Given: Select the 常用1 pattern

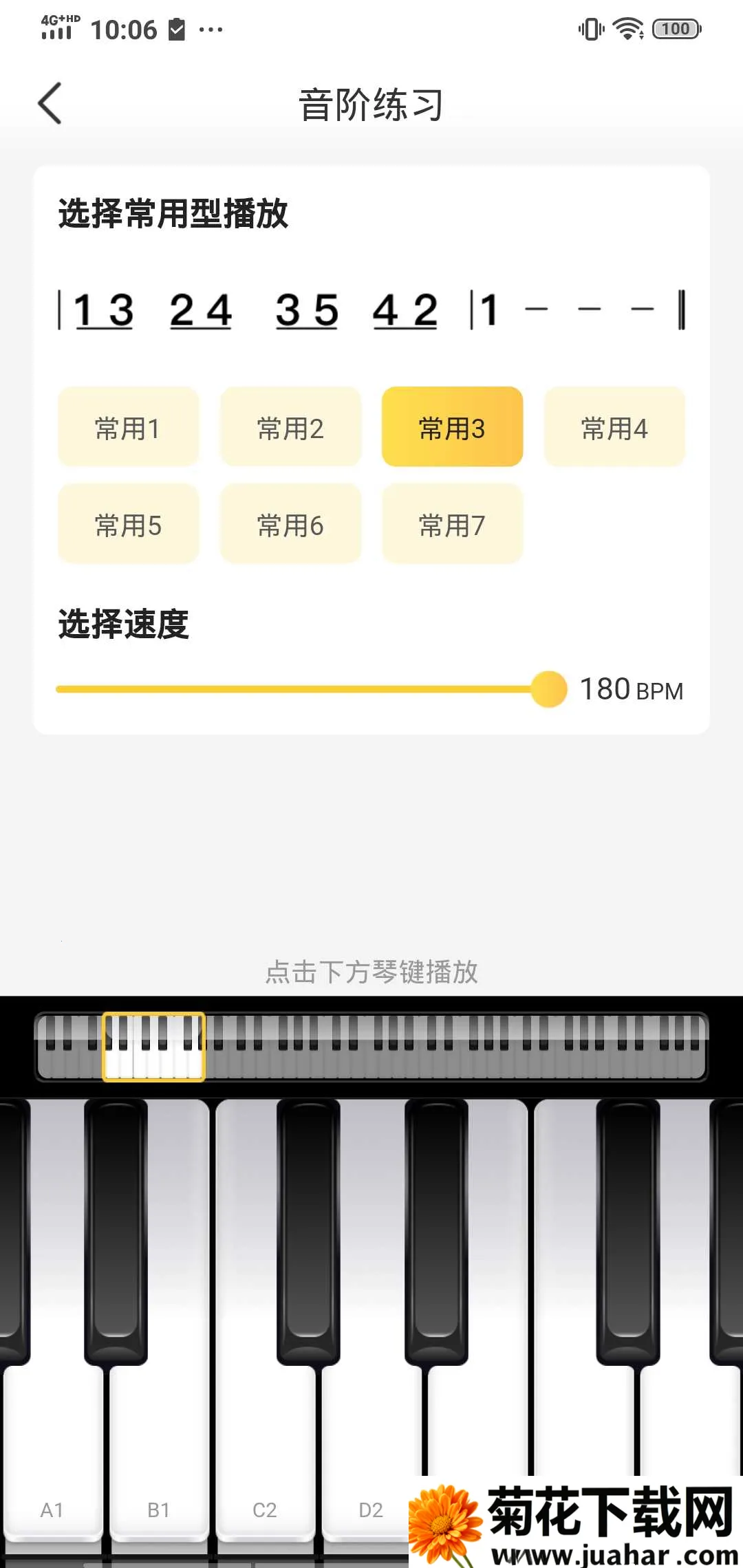Looking at the screenshot, I should pos(128,427).
